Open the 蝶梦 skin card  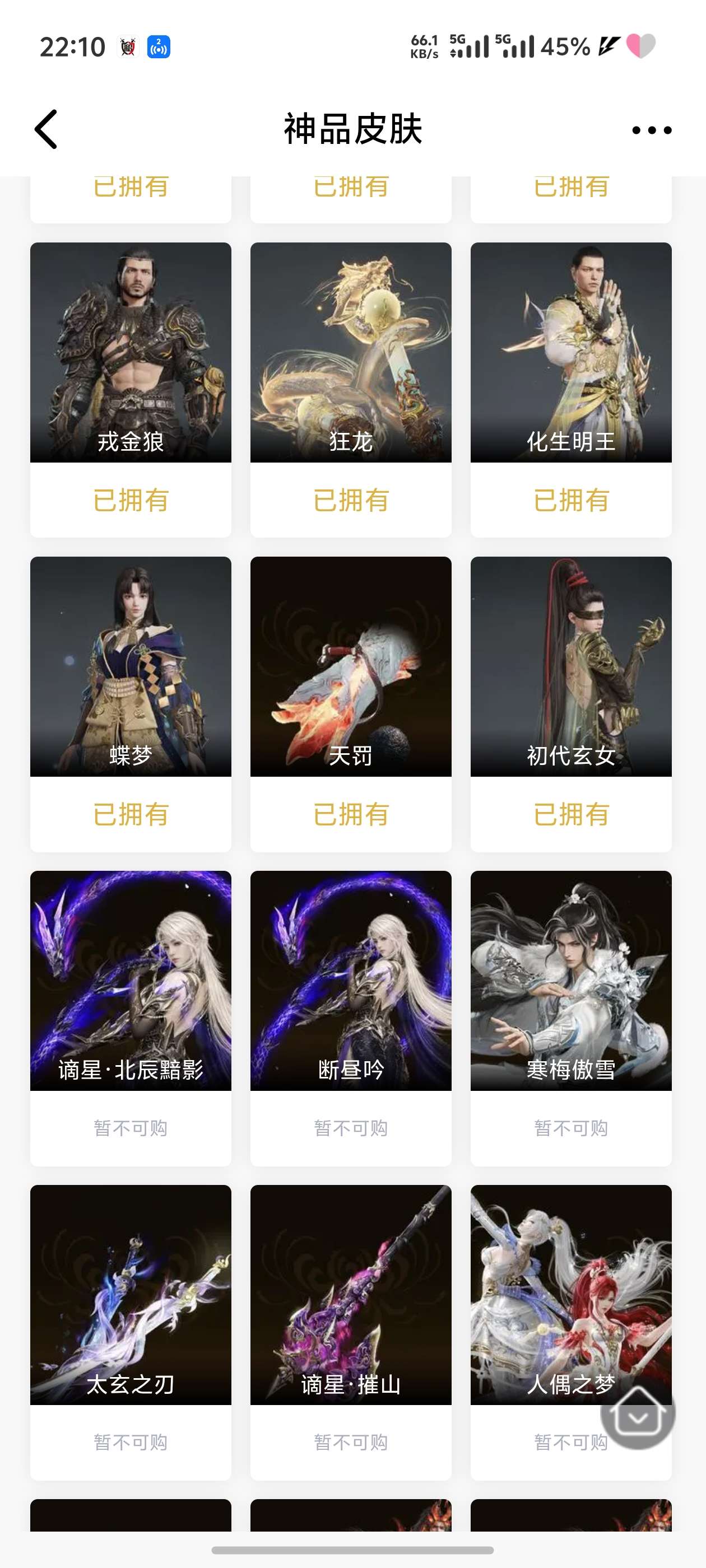click(131, 666)
